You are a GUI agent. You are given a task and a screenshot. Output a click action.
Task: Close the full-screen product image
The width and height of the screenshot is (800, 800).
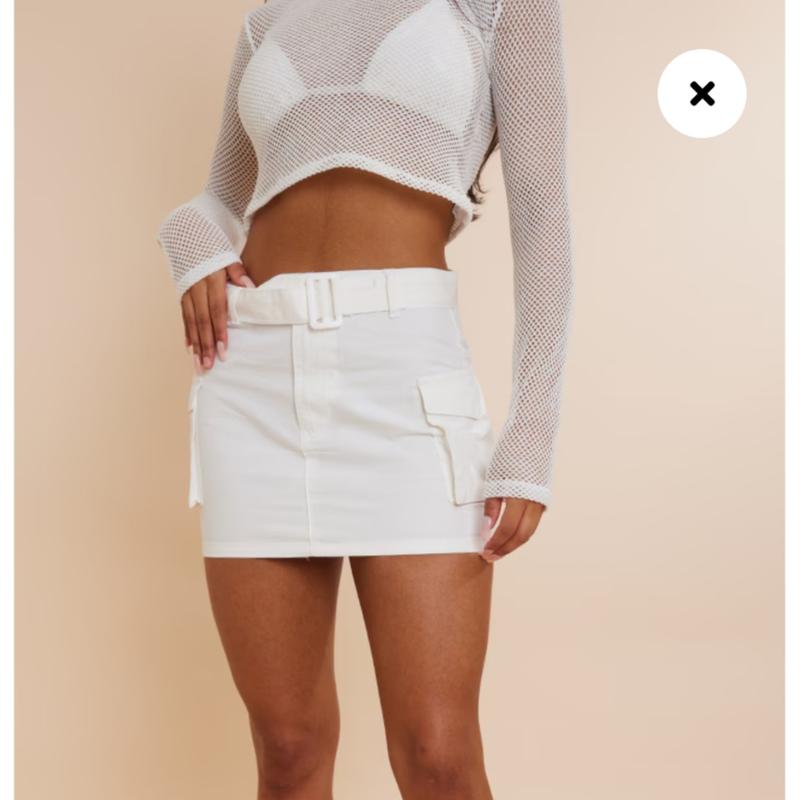coord(702,93)
